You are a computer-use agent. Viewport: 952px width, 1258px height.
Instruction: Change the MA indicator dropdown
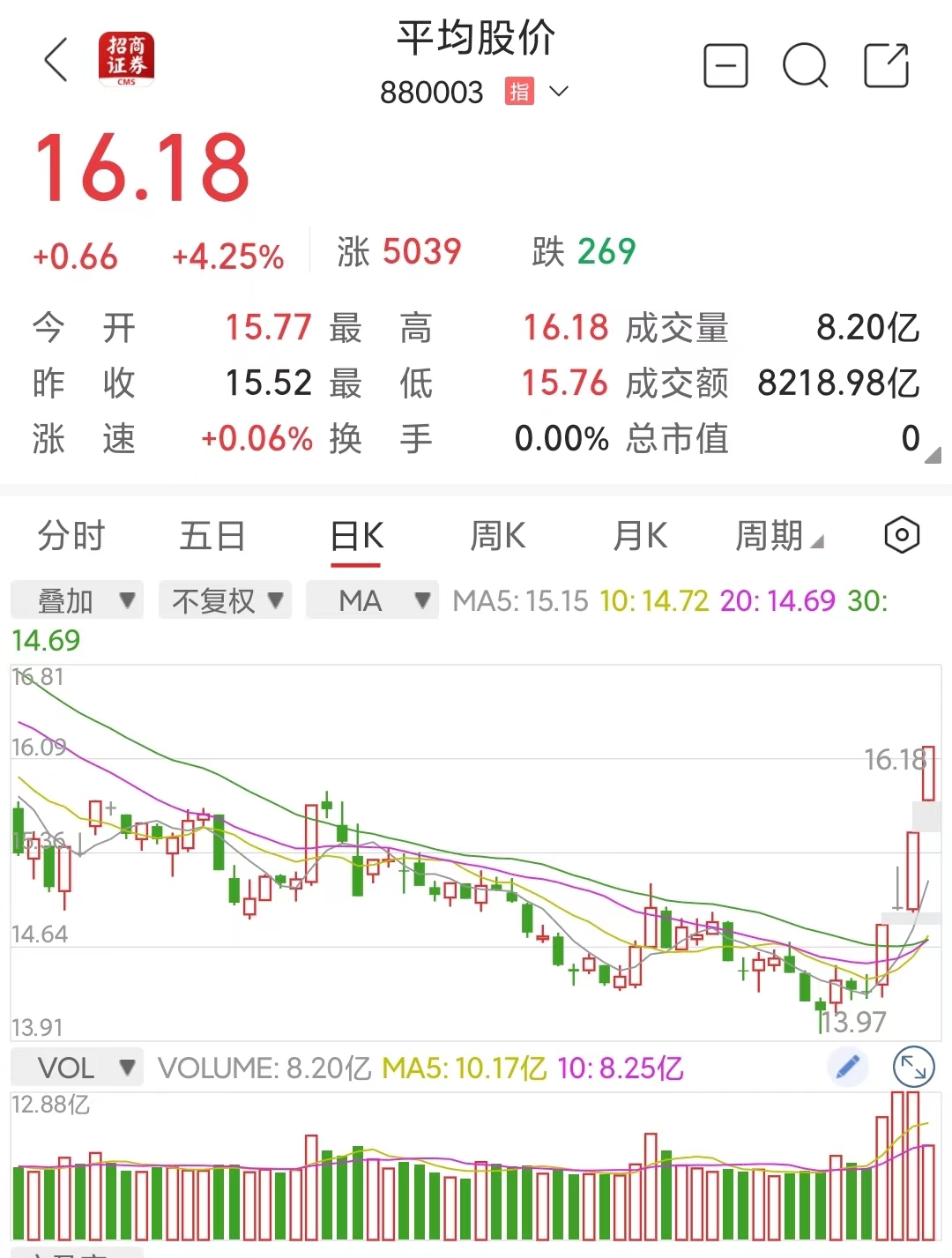click(x=372, y=600)
